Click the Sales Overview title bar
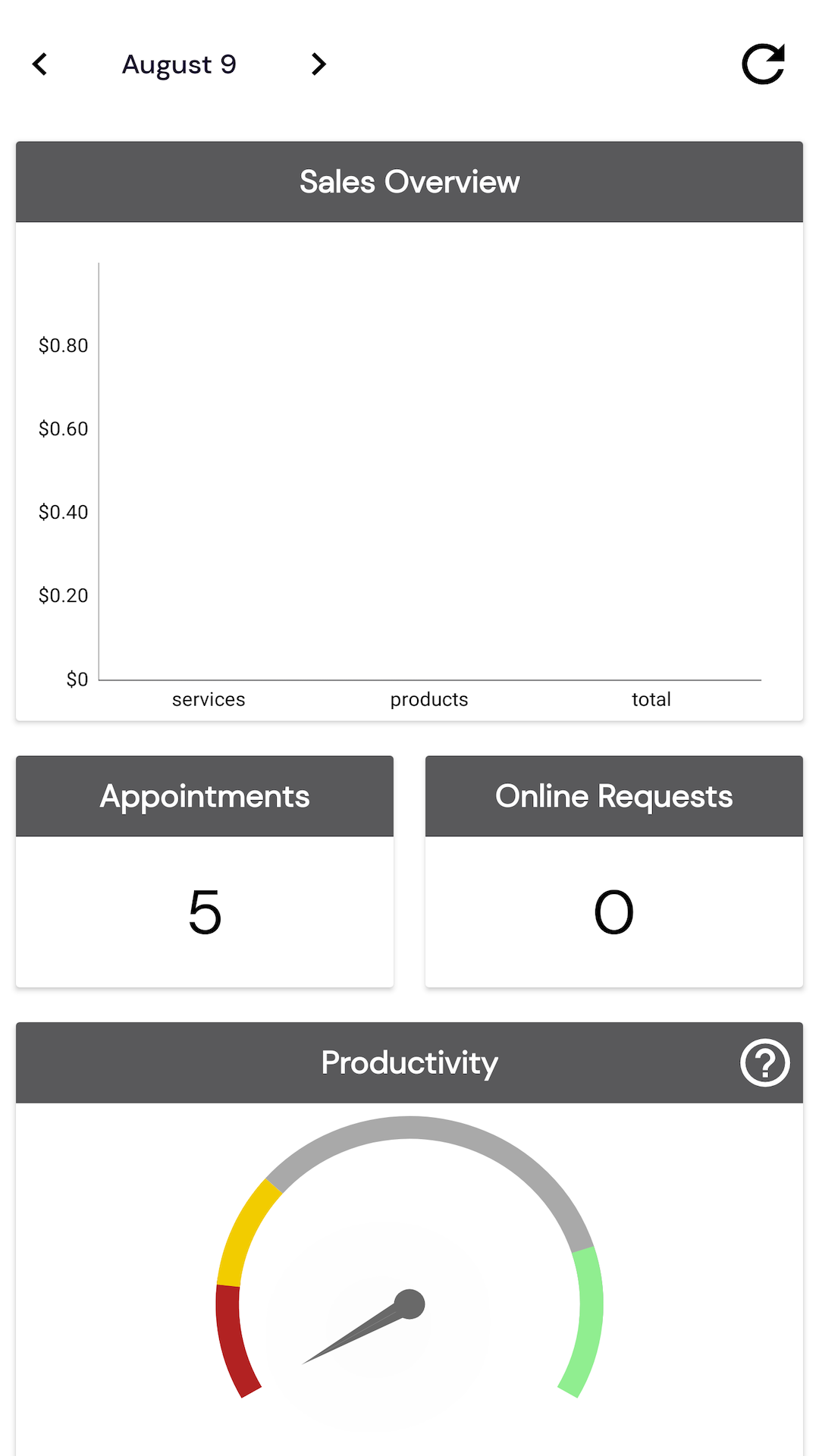The width and height of the screenshot is (819, 1456). [409, 182]
